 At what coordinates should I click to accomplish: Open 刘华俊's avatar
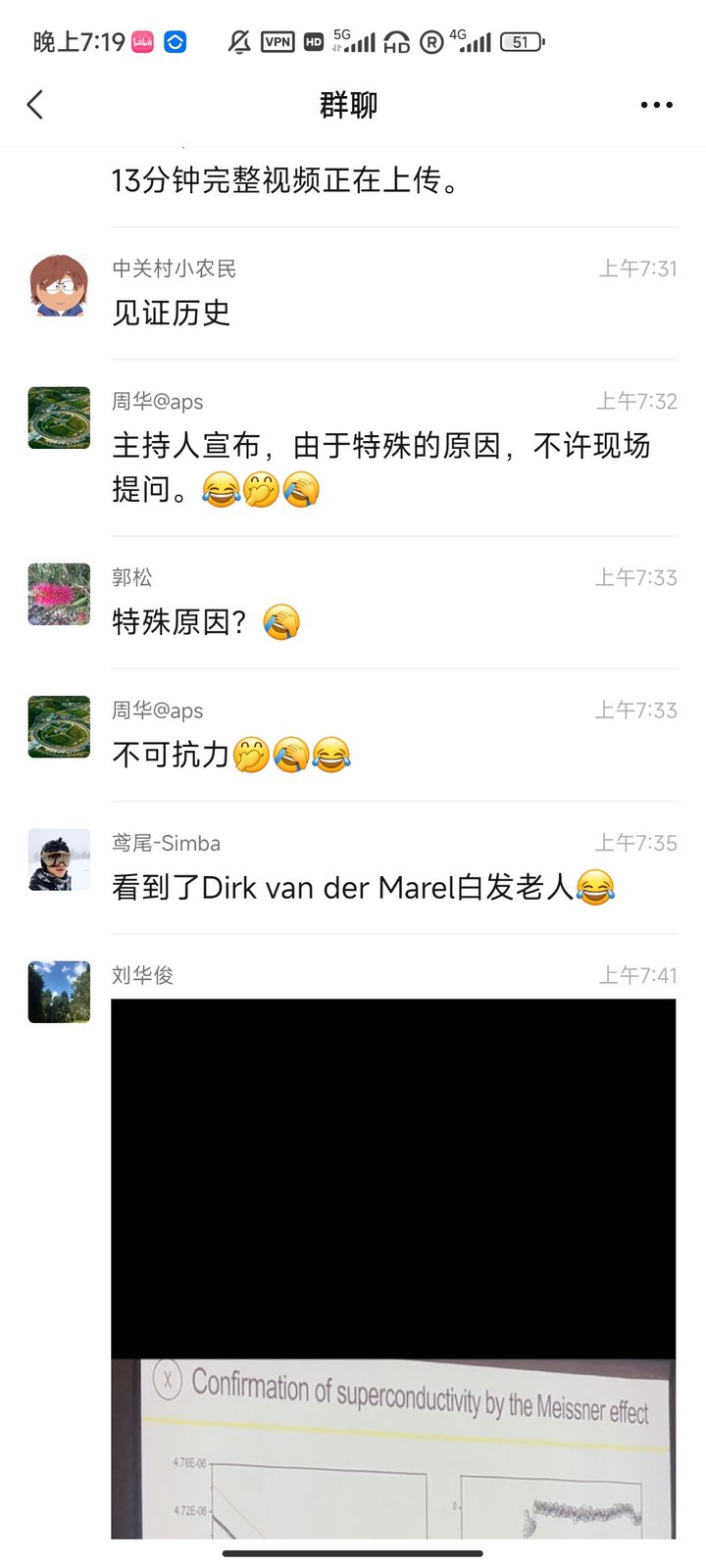(x=59, y=992)
